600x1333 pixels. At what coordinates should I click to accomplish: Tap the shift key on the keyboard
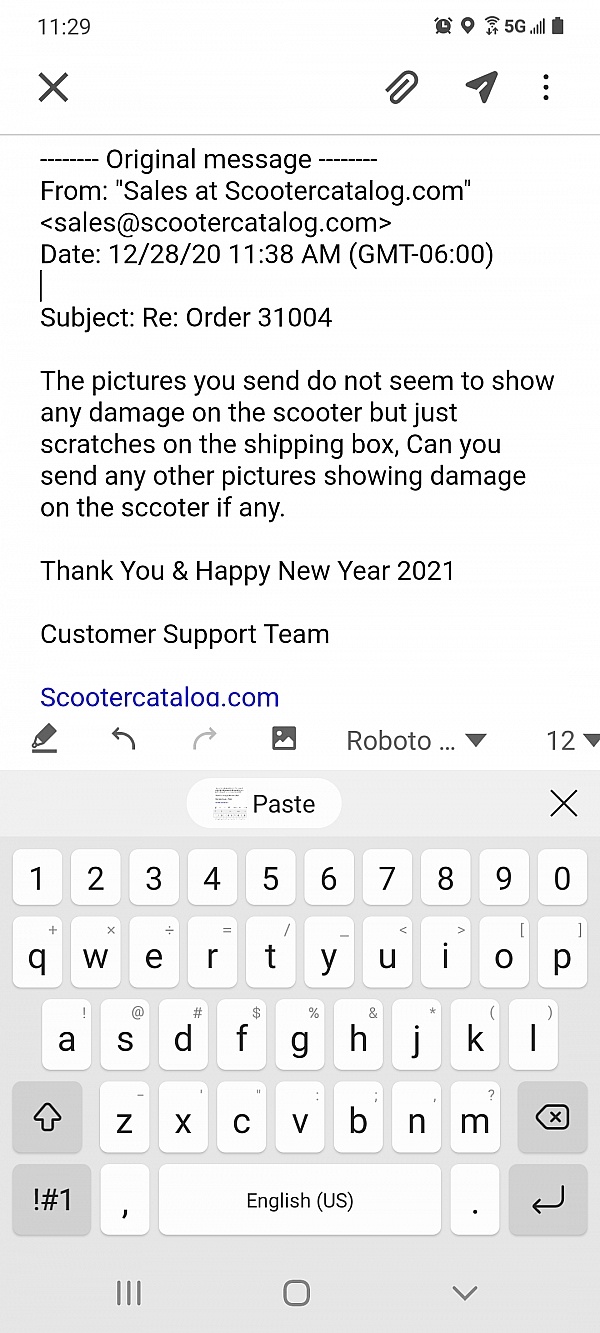click(x=48, y=1117)
